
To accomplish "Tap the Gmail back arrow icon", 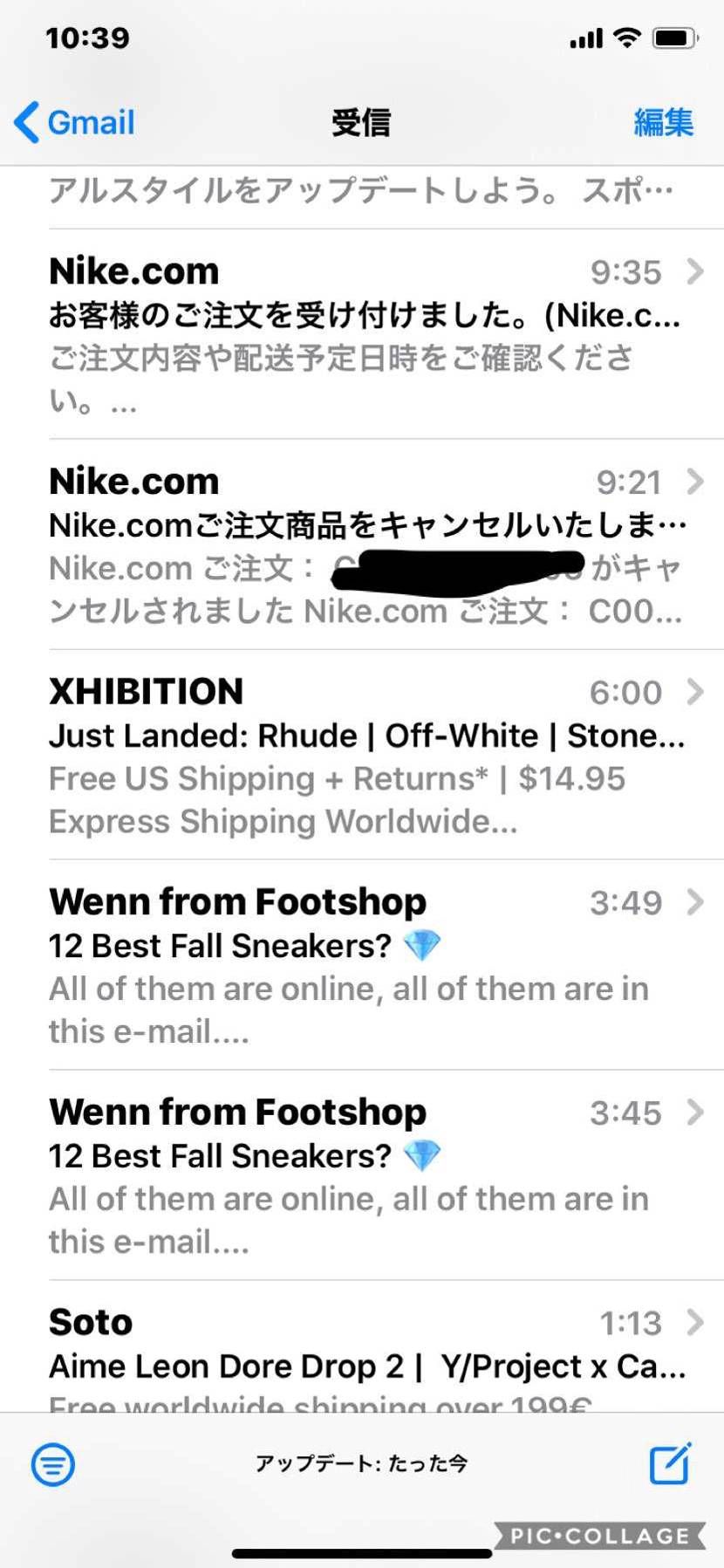I will [26, 122].
